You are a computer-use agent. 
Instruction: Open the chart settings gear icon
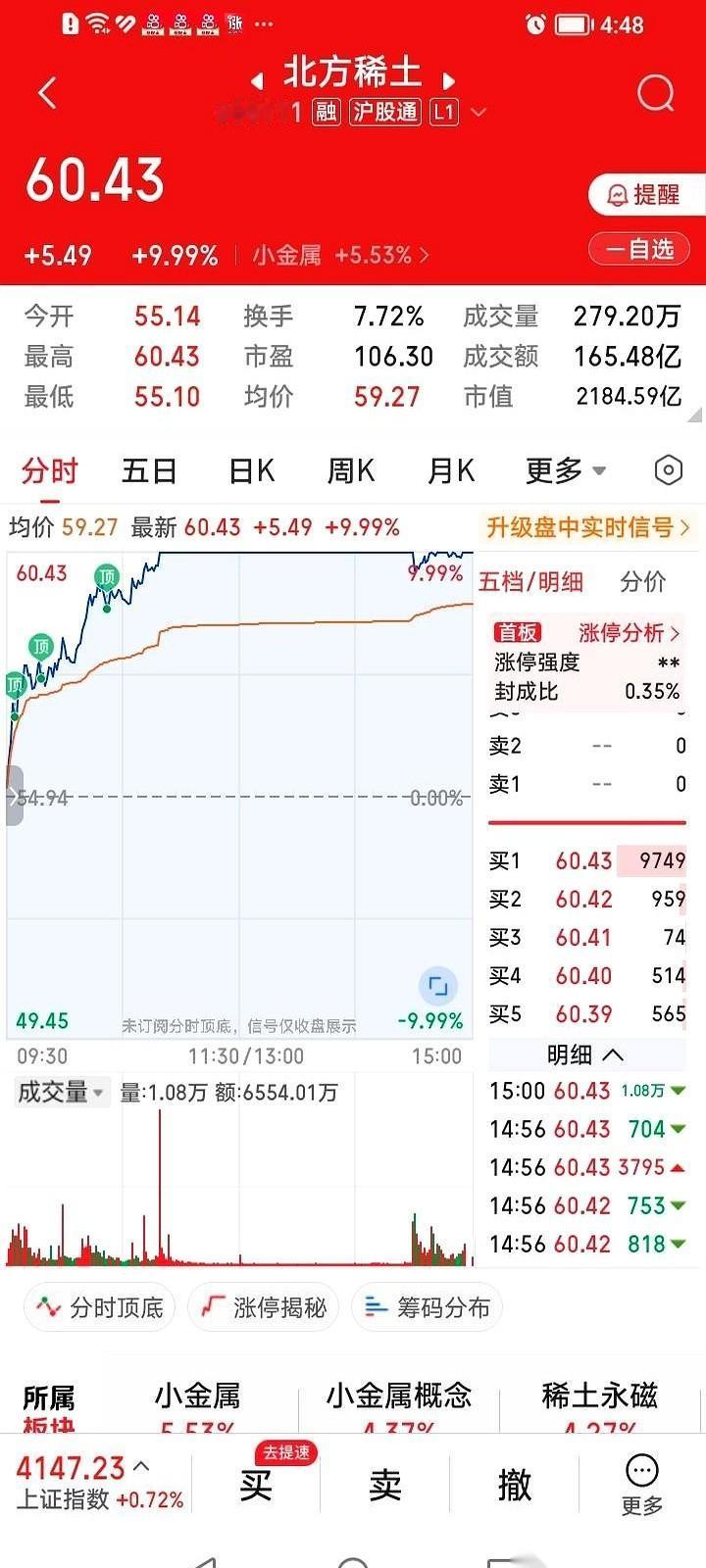click(667, 470)
